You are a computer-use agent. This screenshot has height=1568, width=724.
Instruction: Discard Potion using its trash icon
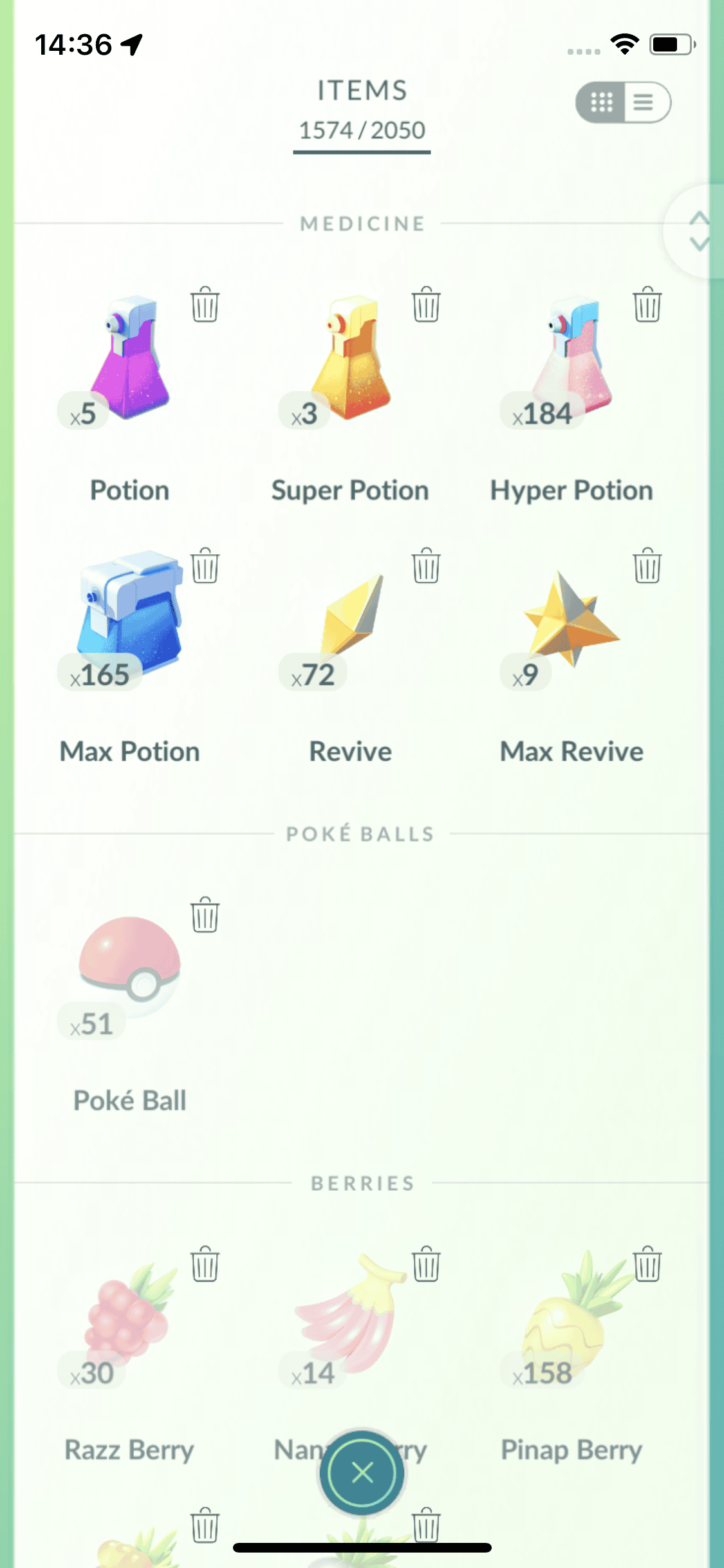205,304
